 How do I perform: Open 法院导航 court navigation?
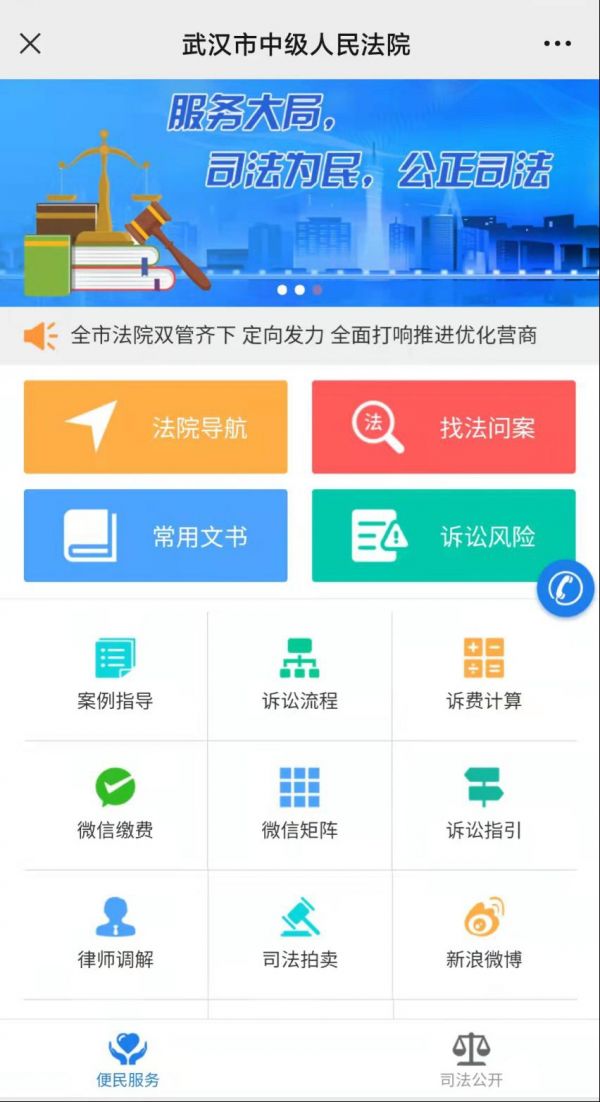click(155, 427)
